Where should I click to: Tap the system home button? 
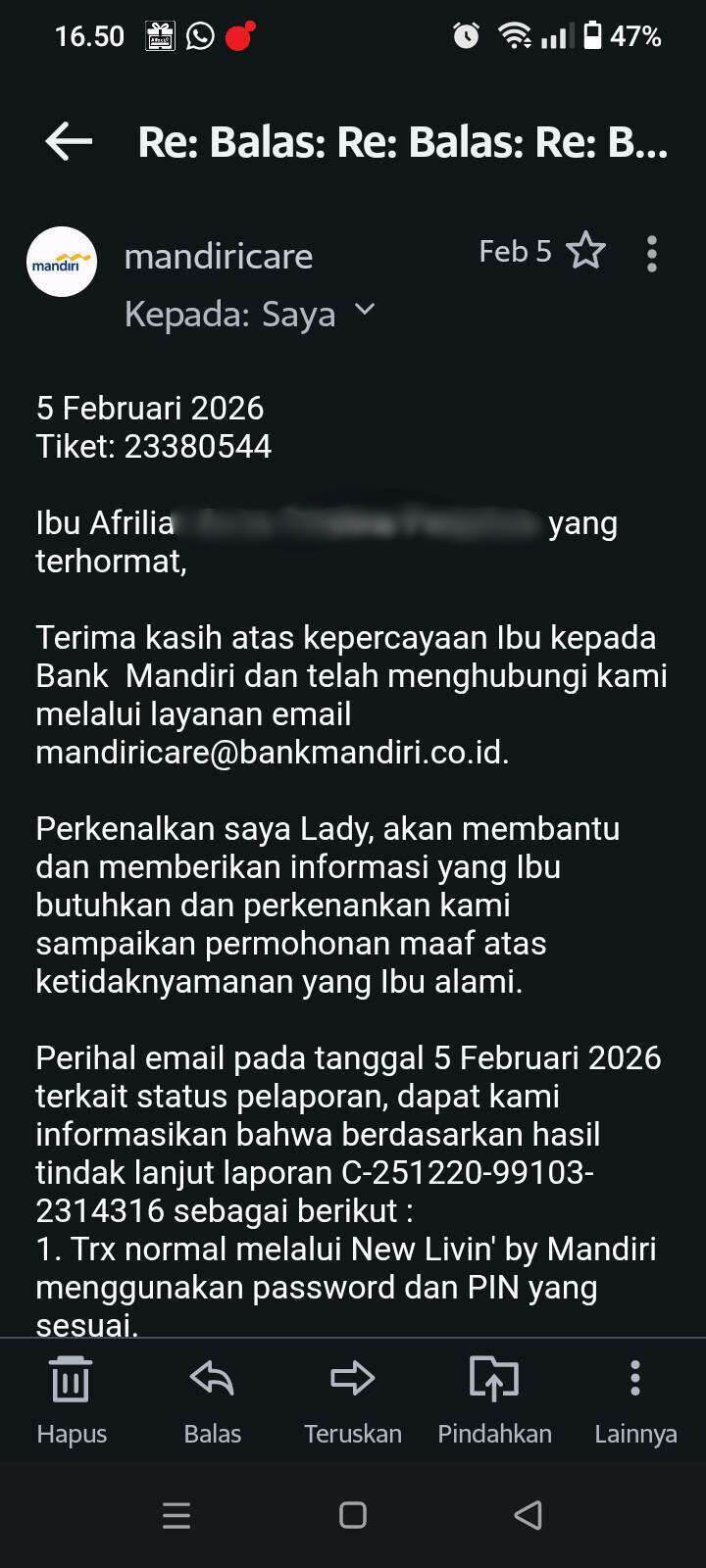point(353,1515)
